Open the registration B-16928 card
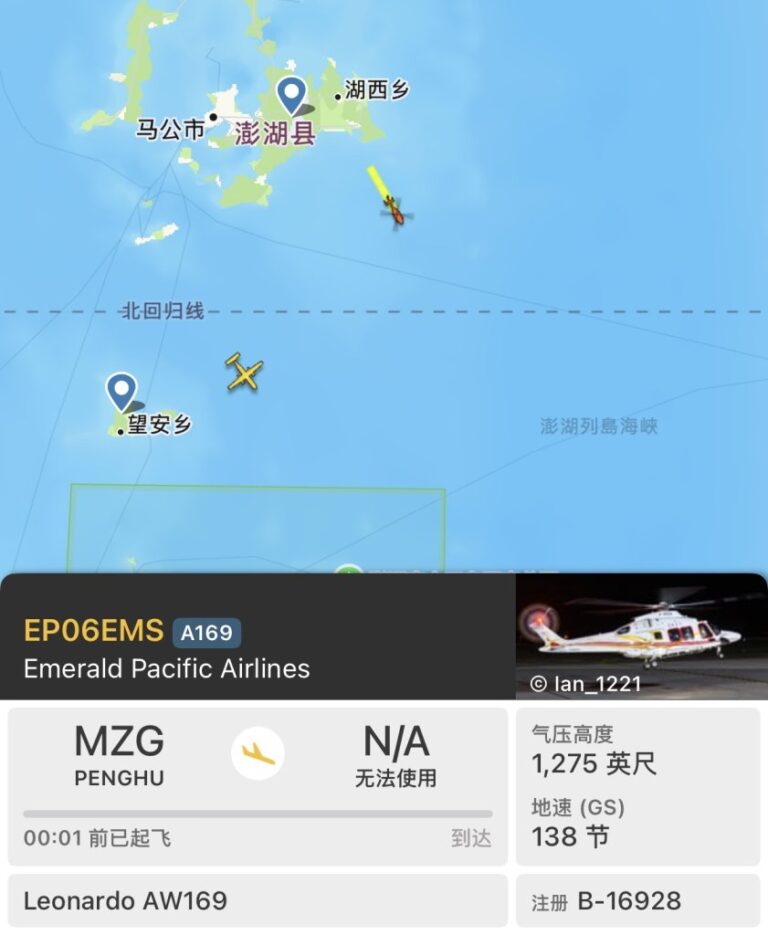 pos(637,900)
